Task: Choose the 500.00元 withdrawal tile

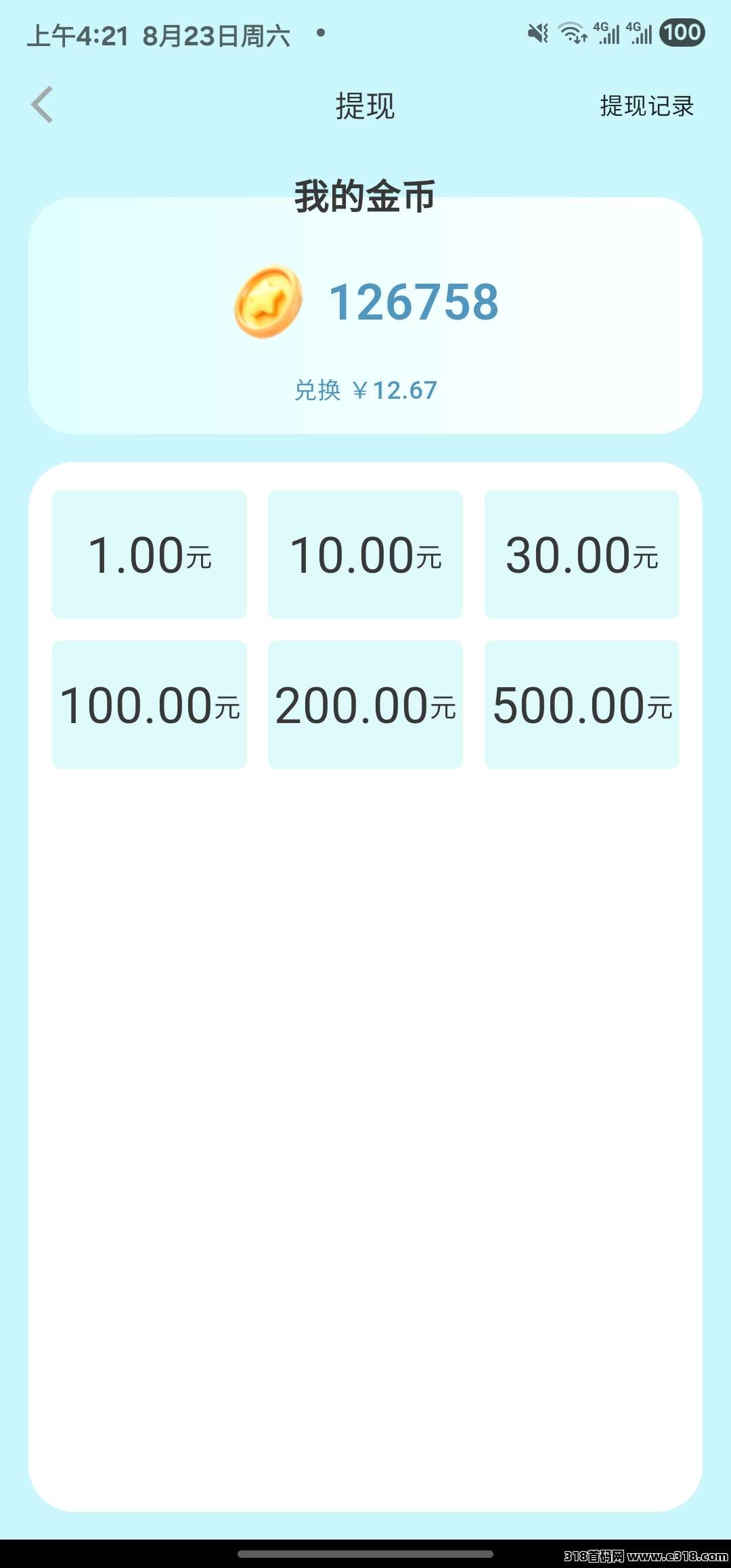Action: coord(581,705)
